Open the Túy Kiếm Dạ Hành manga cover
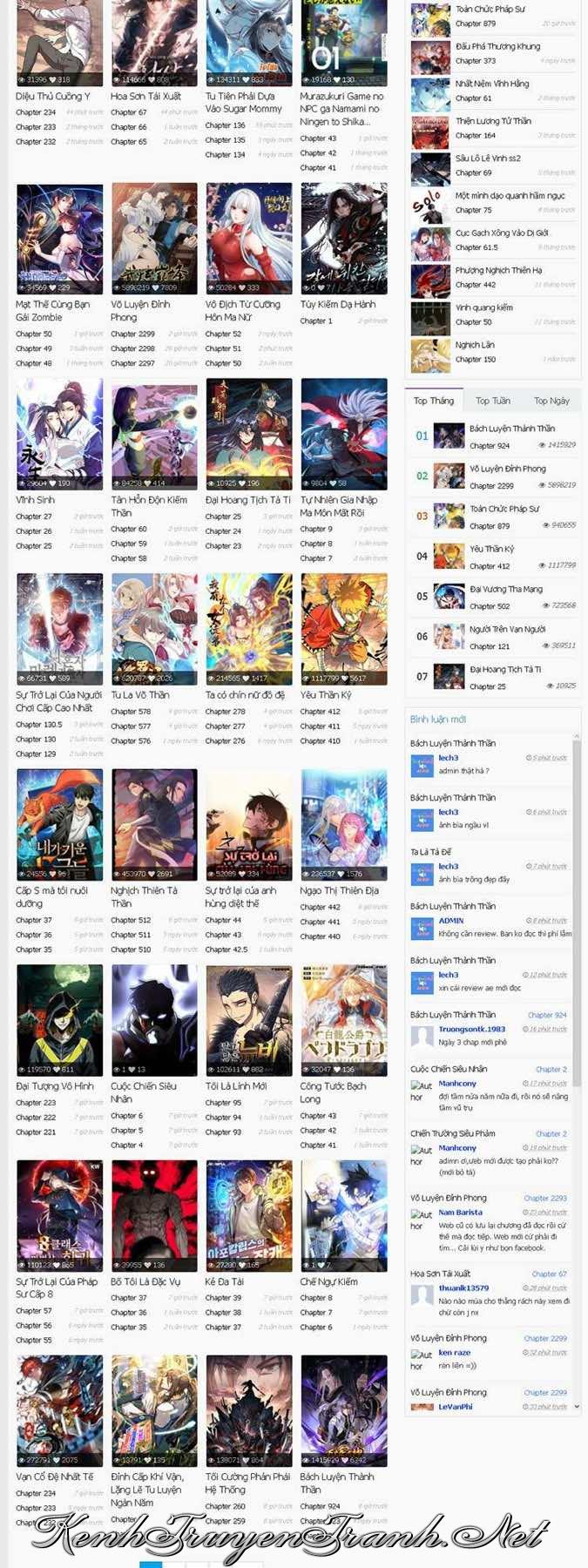Viewport: 588px width, 1568px height. (343, 238)
